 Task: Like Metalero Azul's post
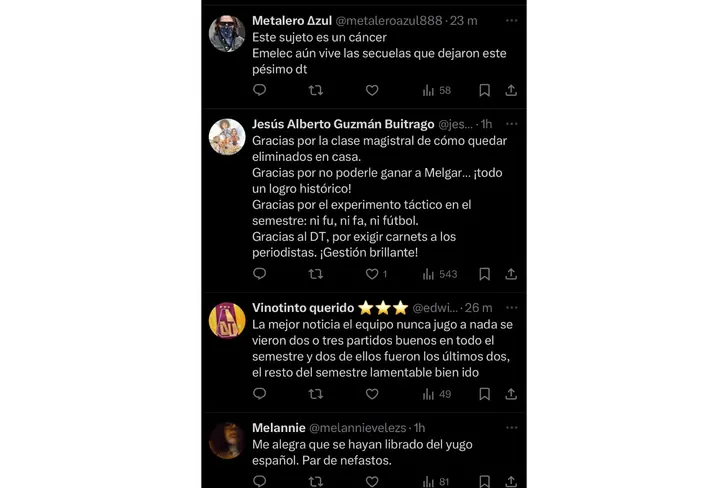pos(372,90)
